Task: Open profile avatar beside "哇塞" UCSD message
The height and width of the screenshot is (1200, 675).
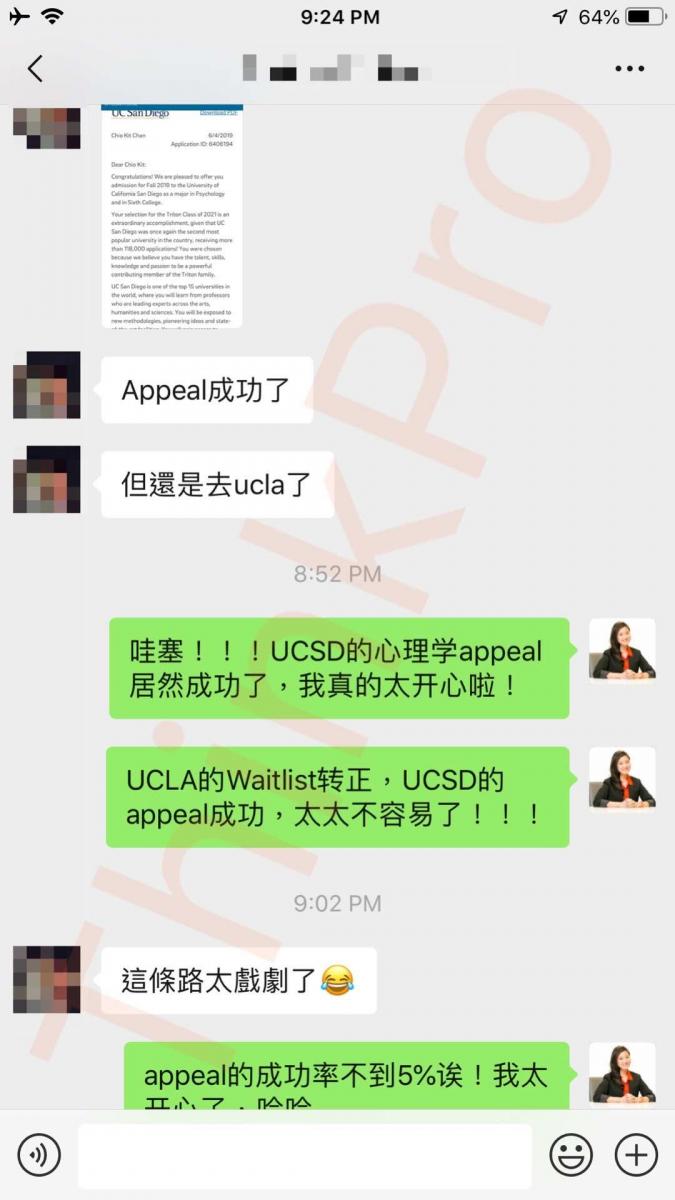Action: [622, 651]
